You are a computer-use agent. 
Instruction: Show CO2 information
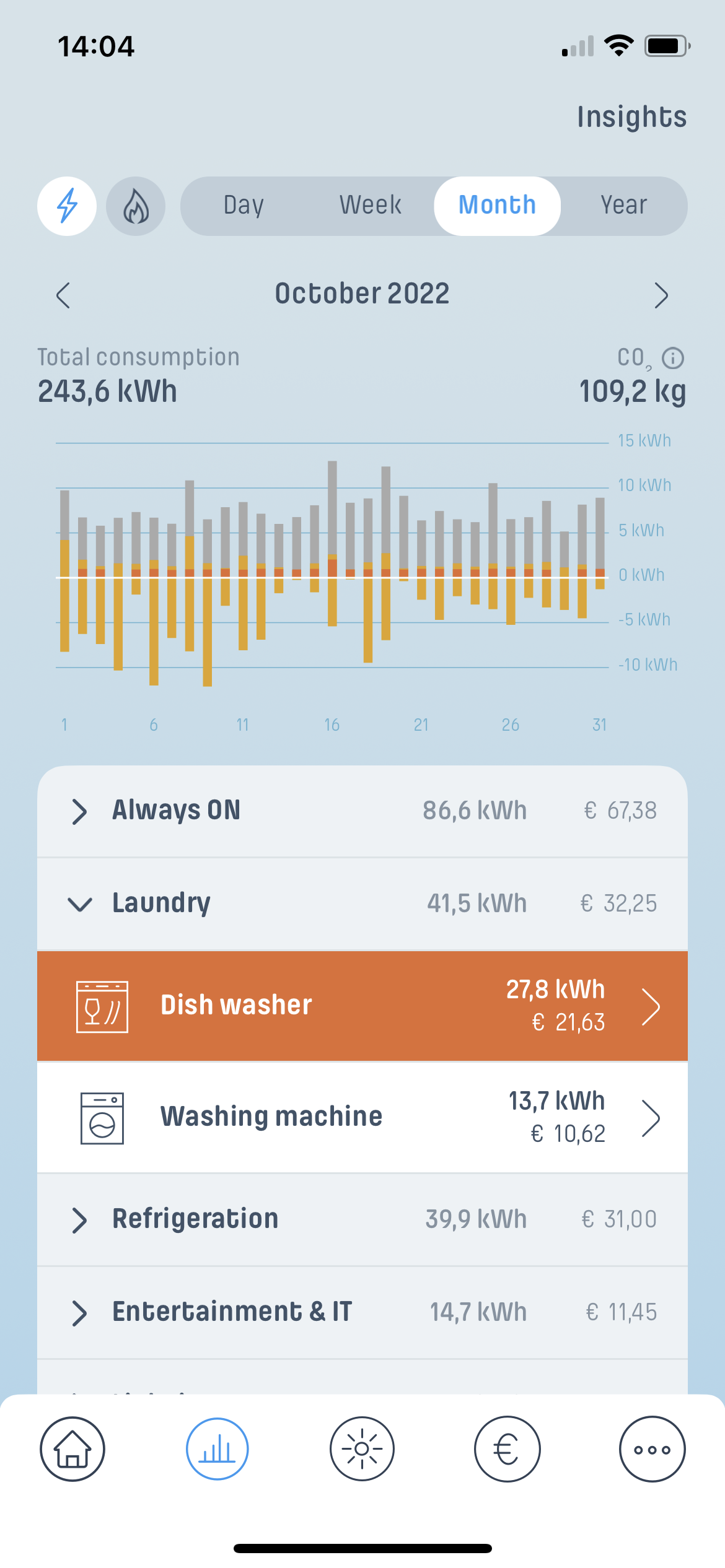tap(673, 358)
